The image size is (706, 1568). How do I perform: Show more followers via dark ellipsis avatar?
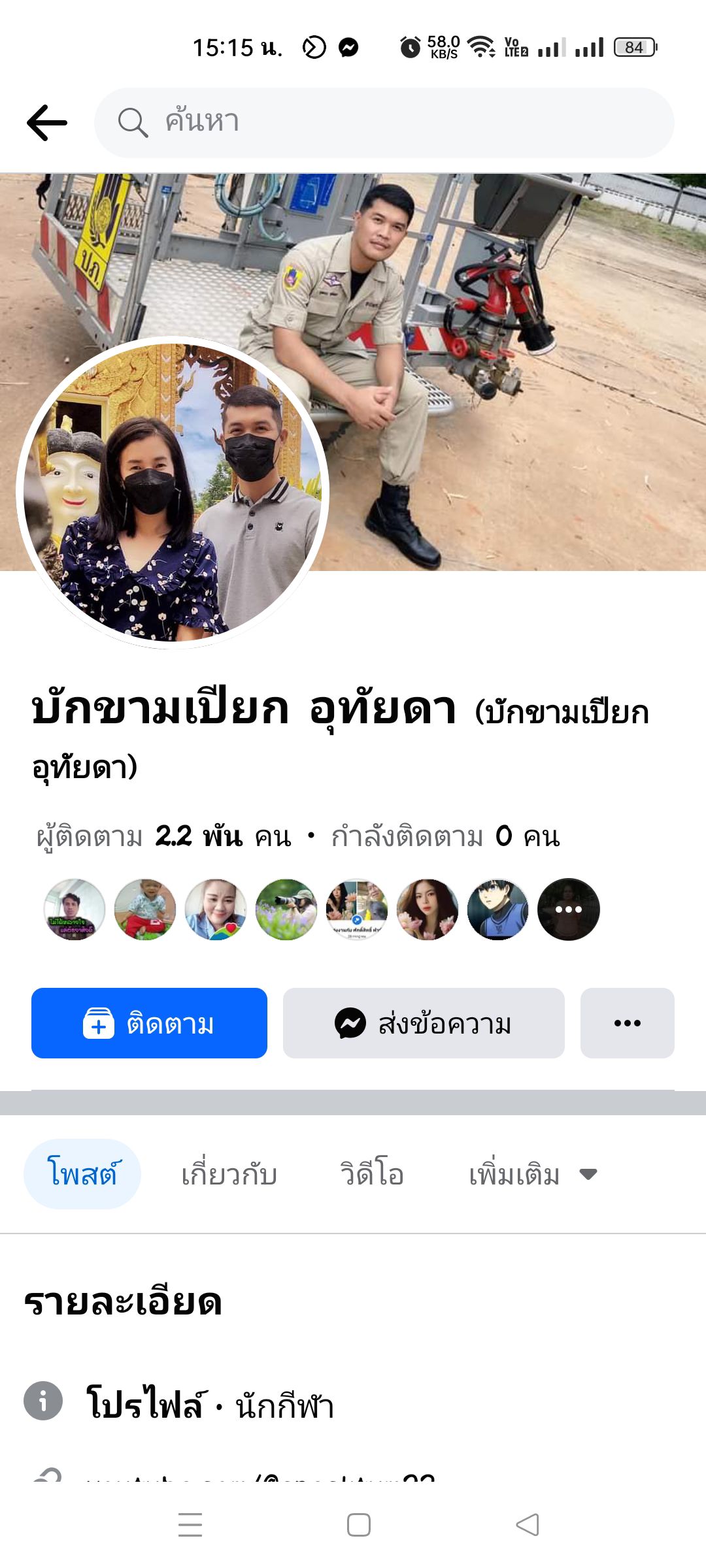click(x=568, y=909)
